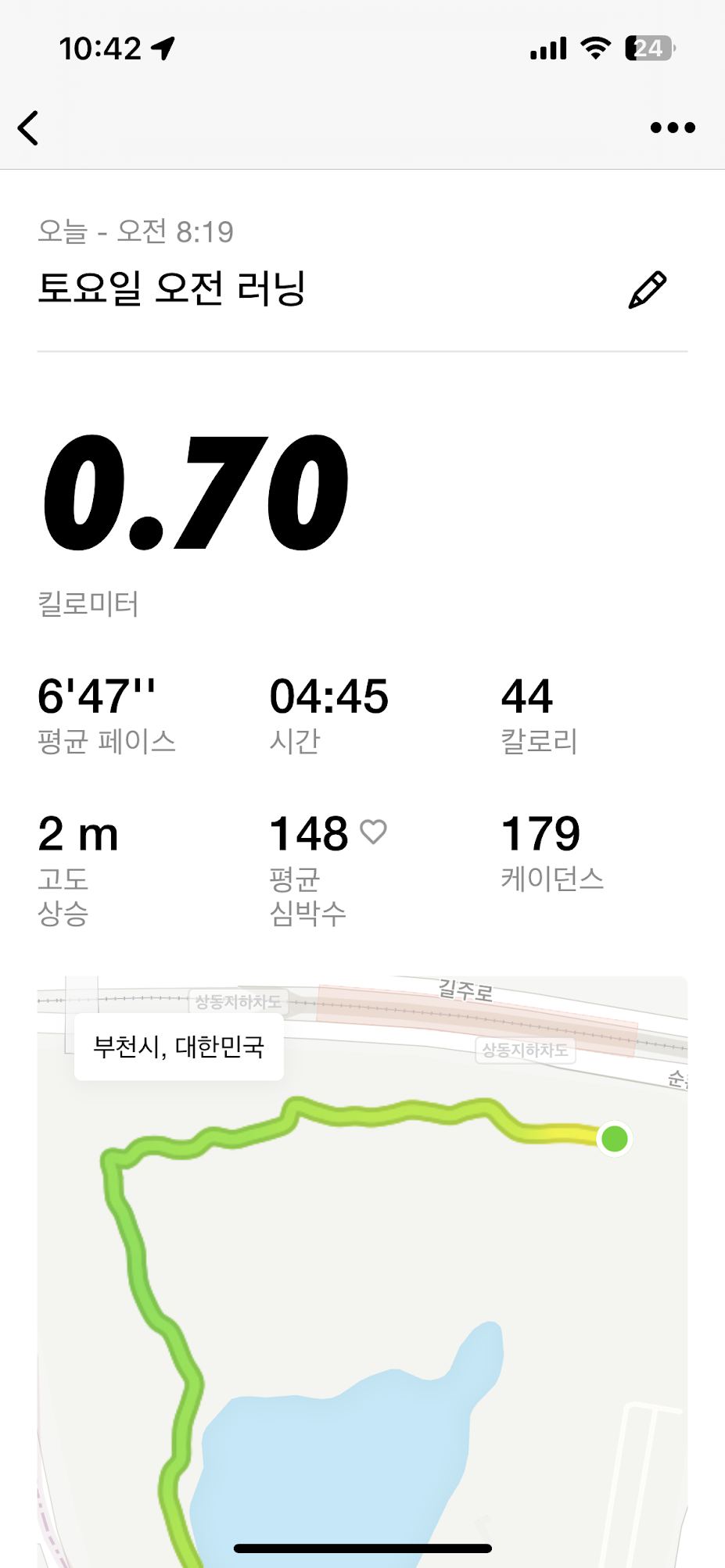Edit the run title with pencil icon
Viewport: 725px width, 1568px height.
pyautogui.click(x=648, y=290)
